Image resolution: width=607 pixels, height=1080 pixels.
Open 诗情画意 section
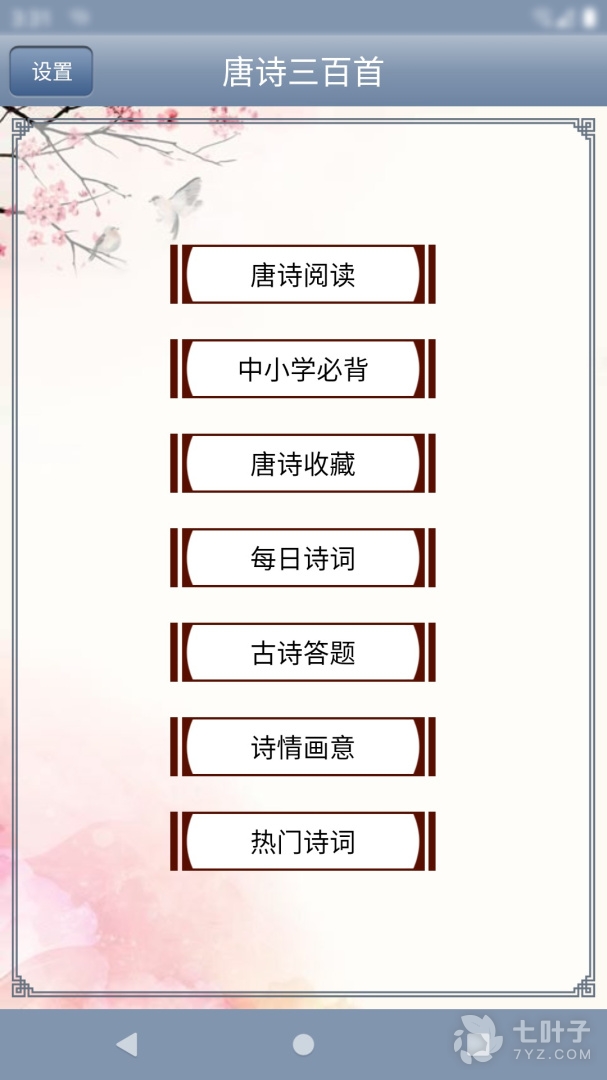click(303, 747)
